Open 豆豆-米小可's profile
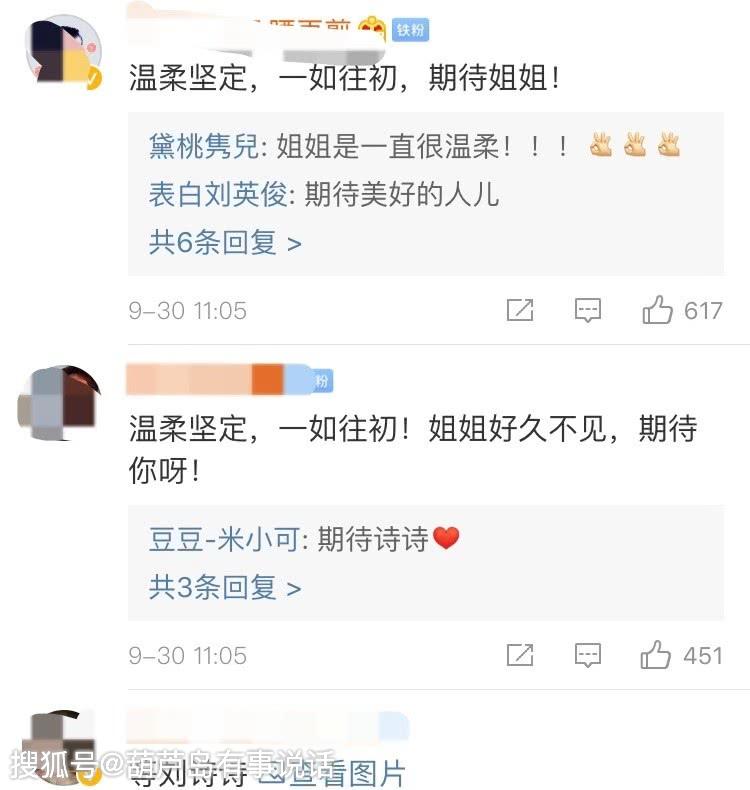 [225, 540]
